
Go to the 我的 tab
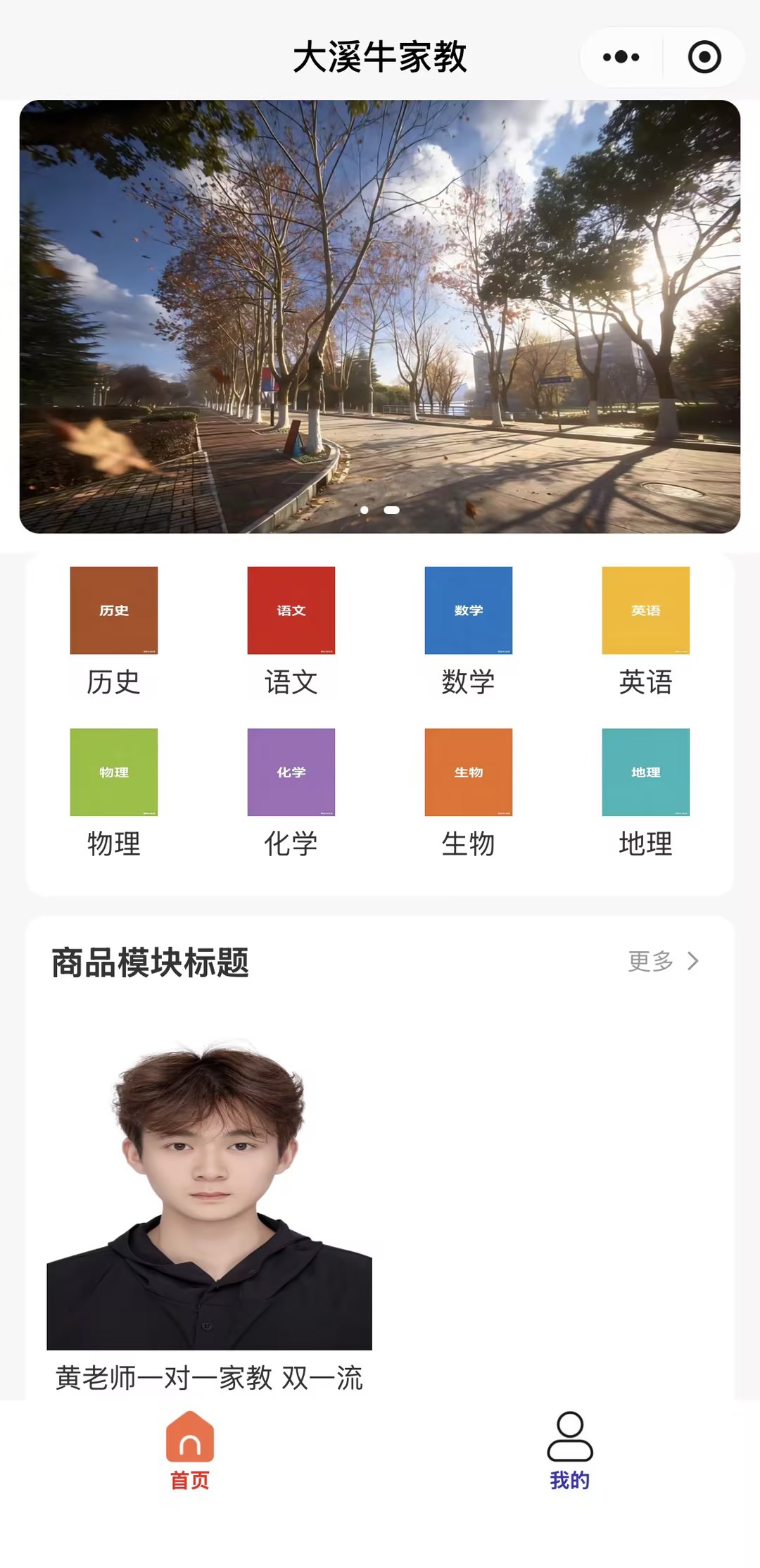point(570,1450)
